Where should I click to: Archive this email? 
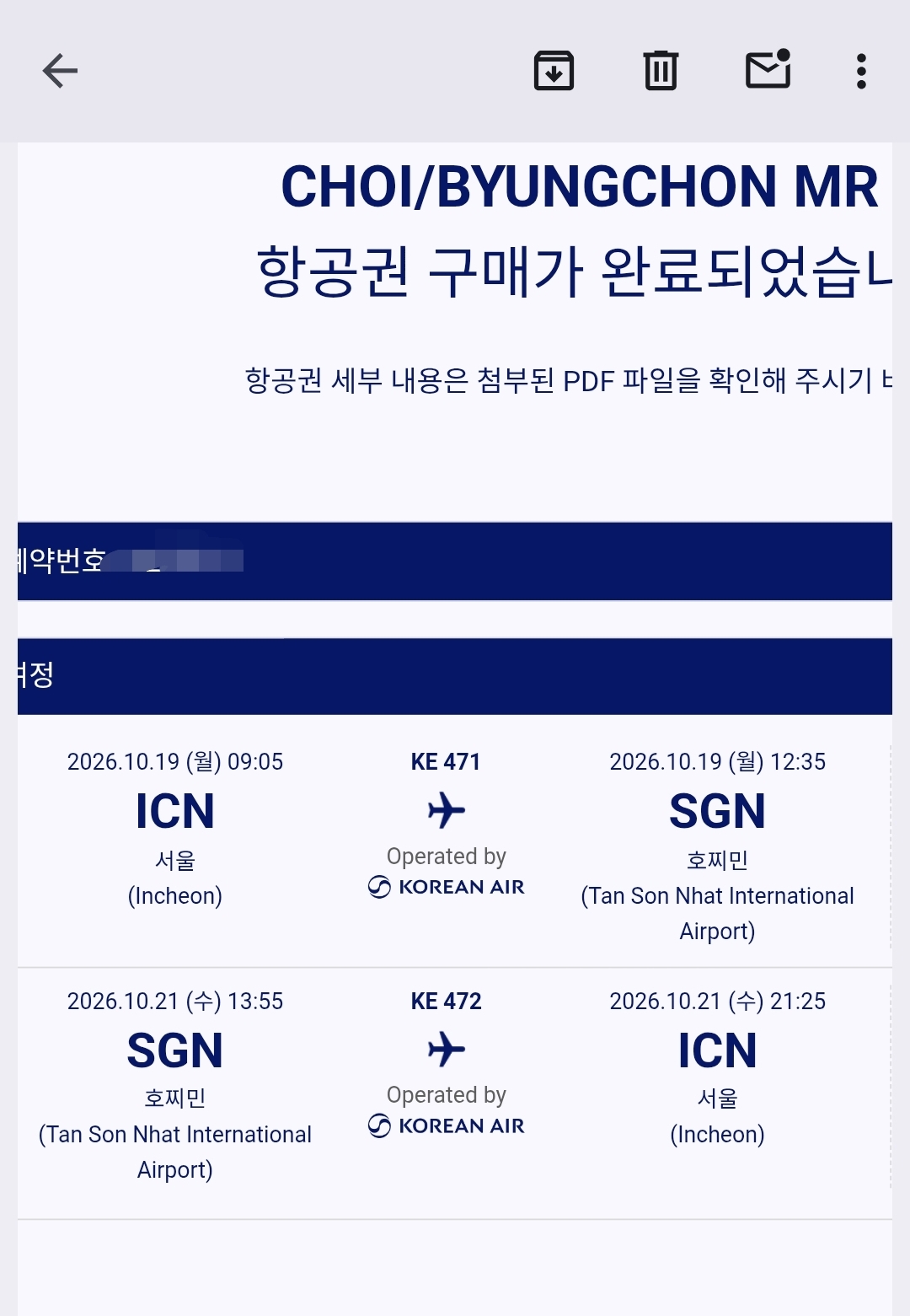(554, 71)
